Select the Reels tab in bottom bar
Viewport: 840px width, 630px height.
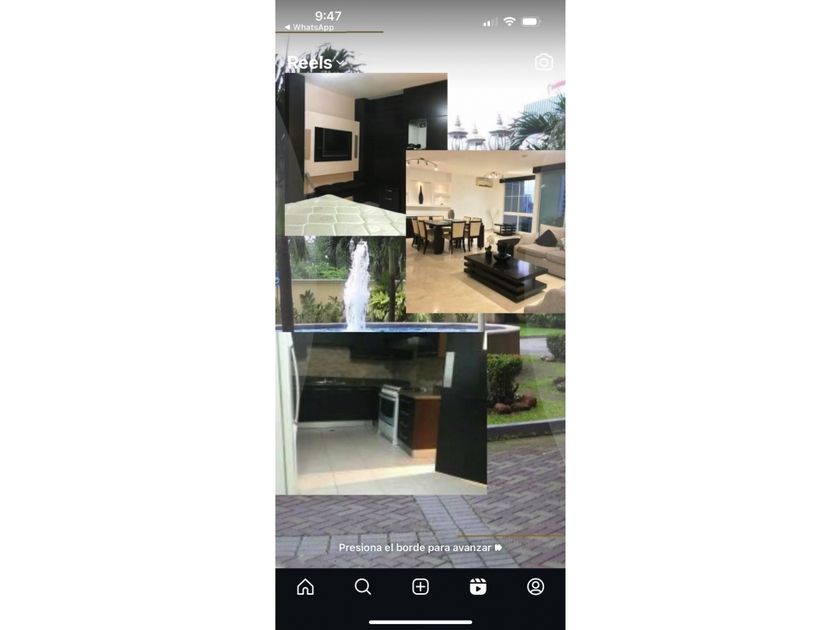[478, 587]
